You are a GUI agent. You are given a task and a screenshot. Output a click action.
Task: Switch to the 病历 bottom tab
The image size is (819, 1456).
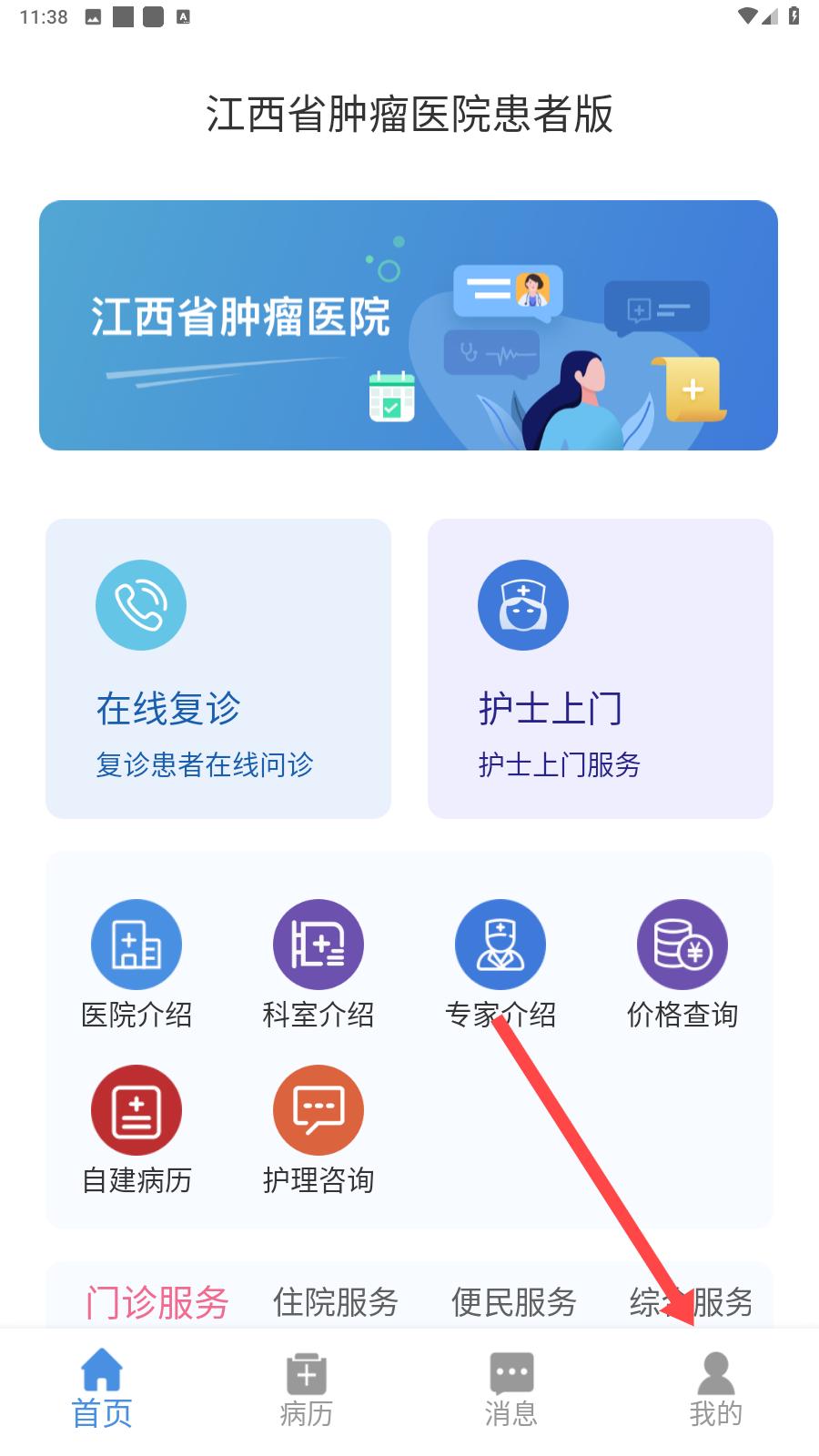(x=307, y=1389)
